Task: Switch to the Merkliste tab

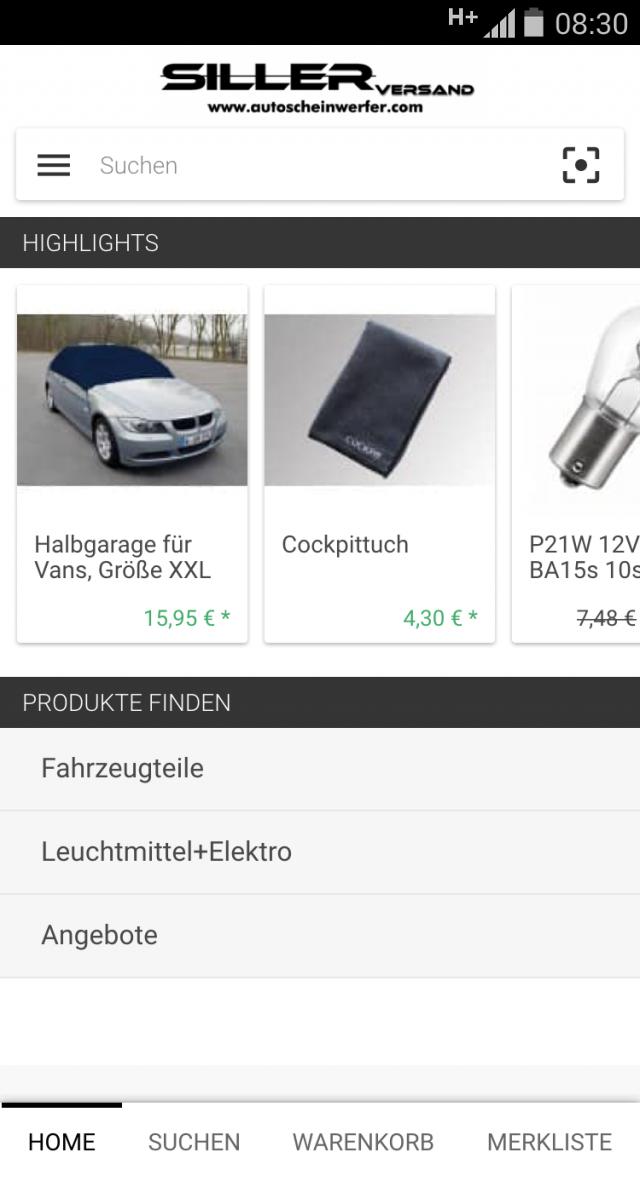Action: click(549, 1142)
